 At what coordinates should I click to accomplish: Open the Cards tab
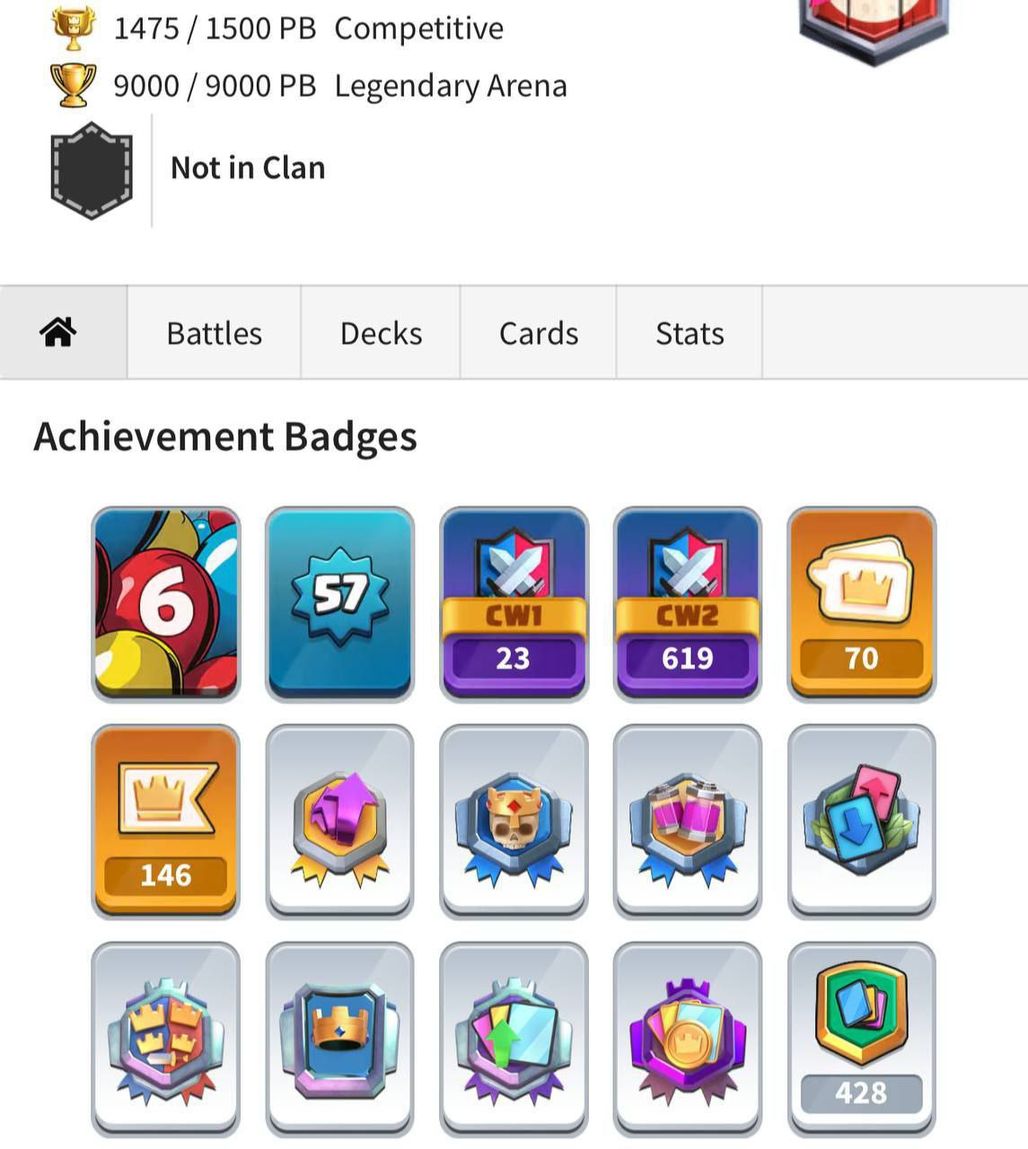point(538,332)
